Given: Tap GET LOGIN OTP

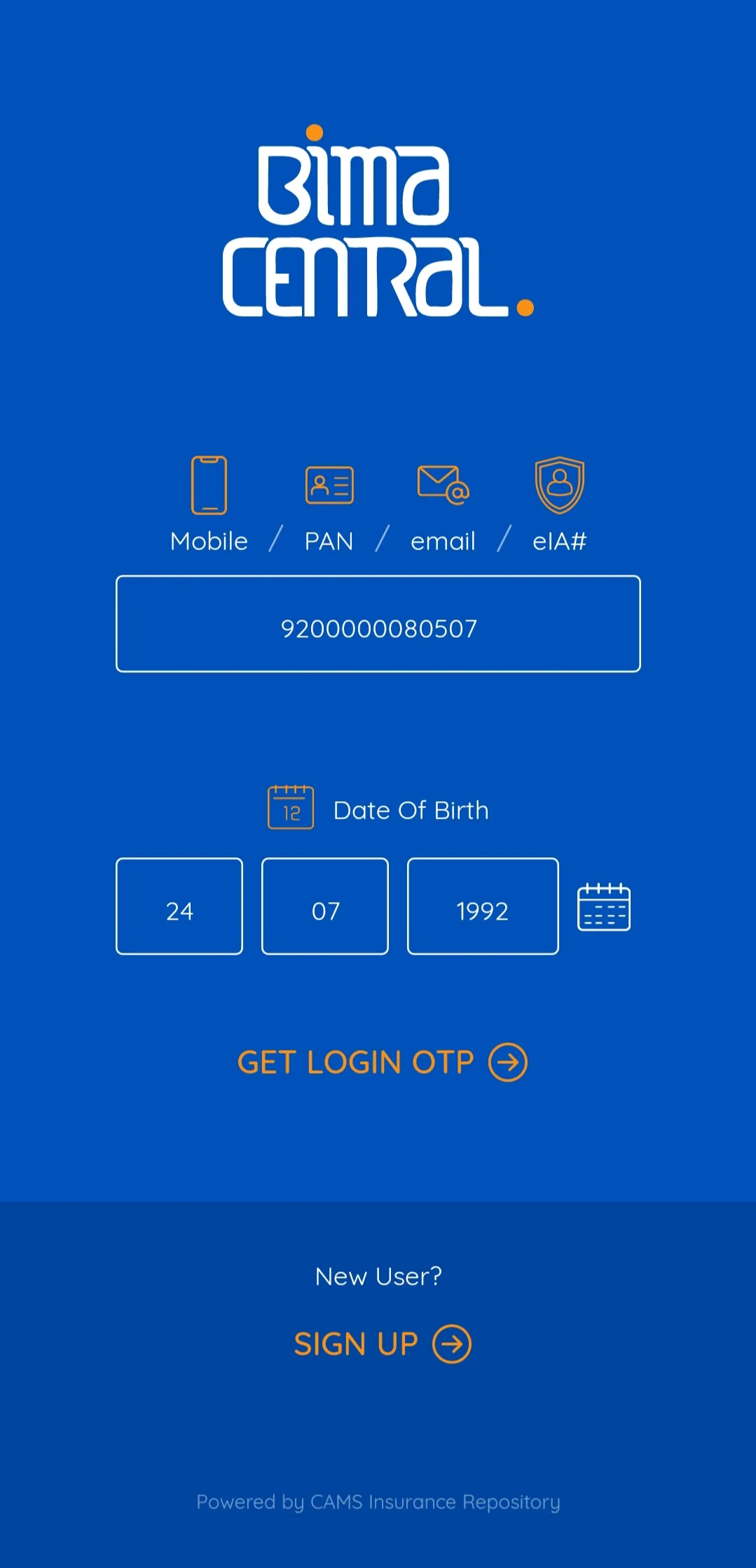Looking at the screenshot, I should point(381,1063).
